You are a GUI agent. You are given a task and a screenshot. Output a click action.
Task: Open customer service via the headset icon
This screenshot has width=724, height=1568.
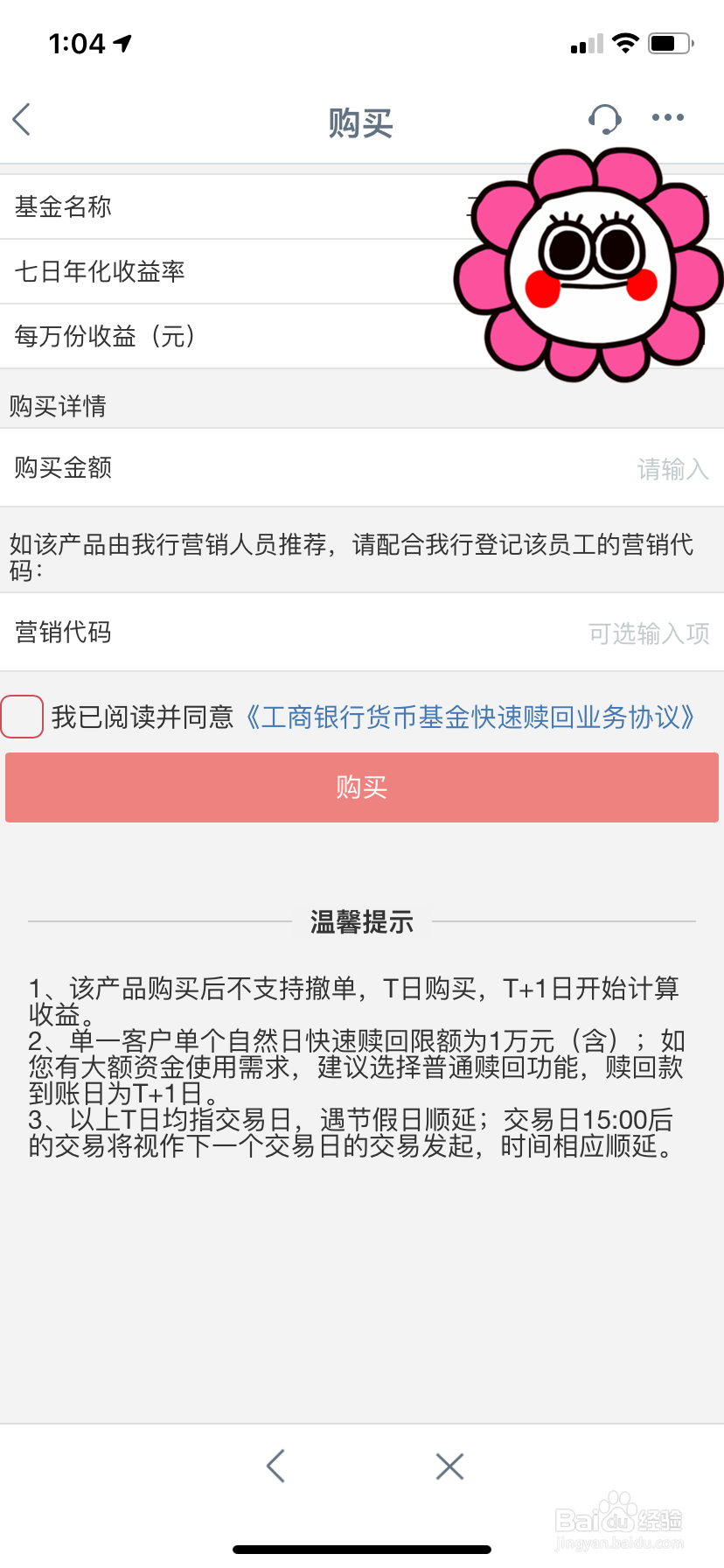[604, 118]
